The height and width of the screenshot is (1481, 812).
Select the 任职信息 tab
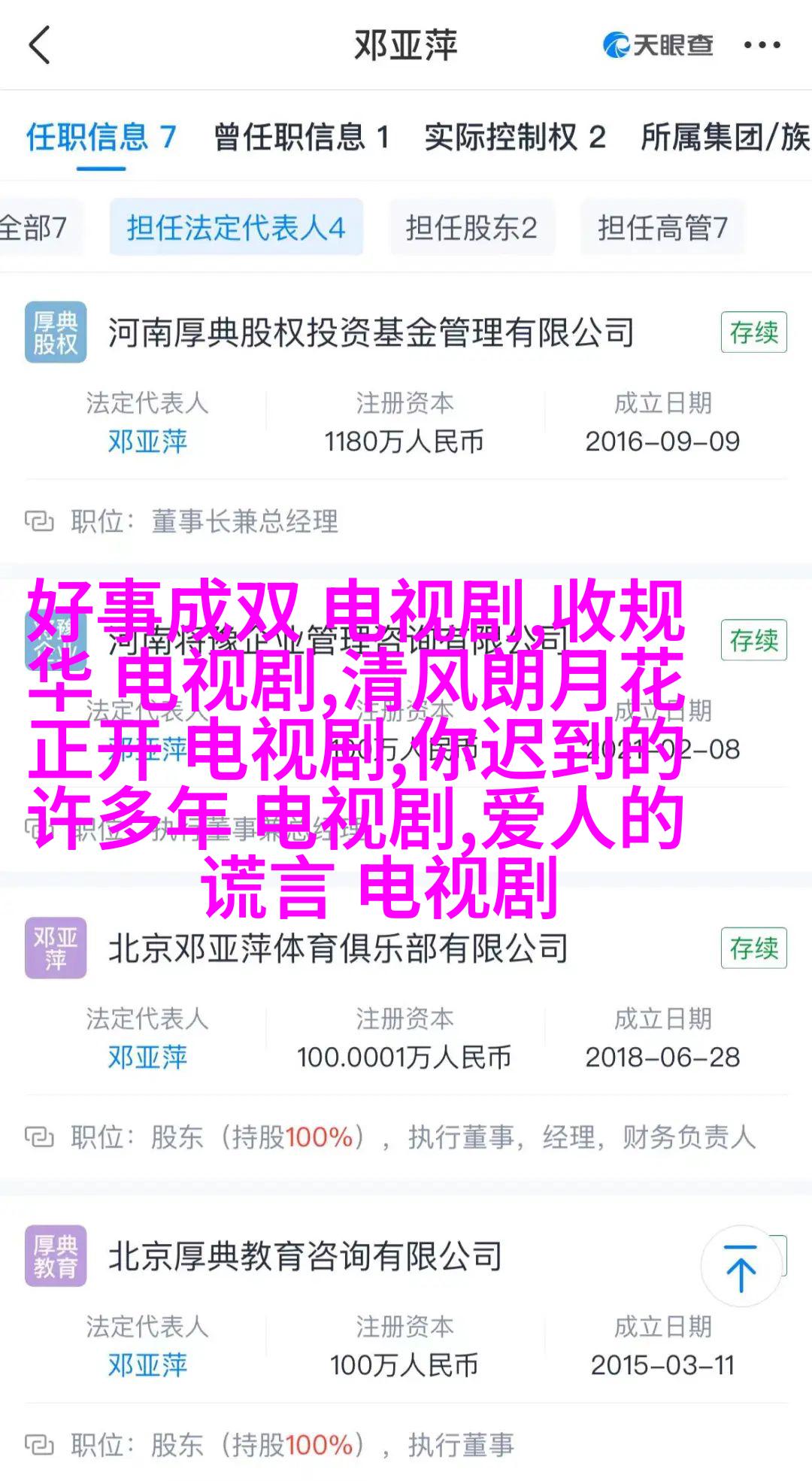(x=101, y=138)
